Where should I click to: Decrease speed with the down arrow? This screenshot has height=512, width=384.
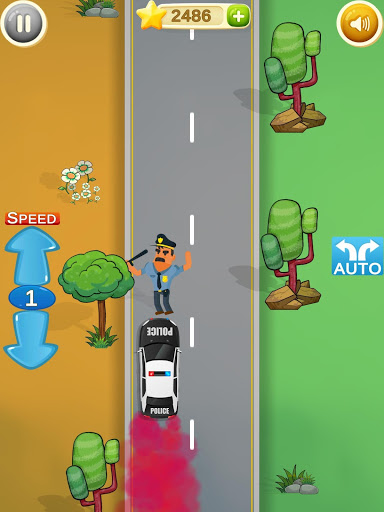pos(31,340)
